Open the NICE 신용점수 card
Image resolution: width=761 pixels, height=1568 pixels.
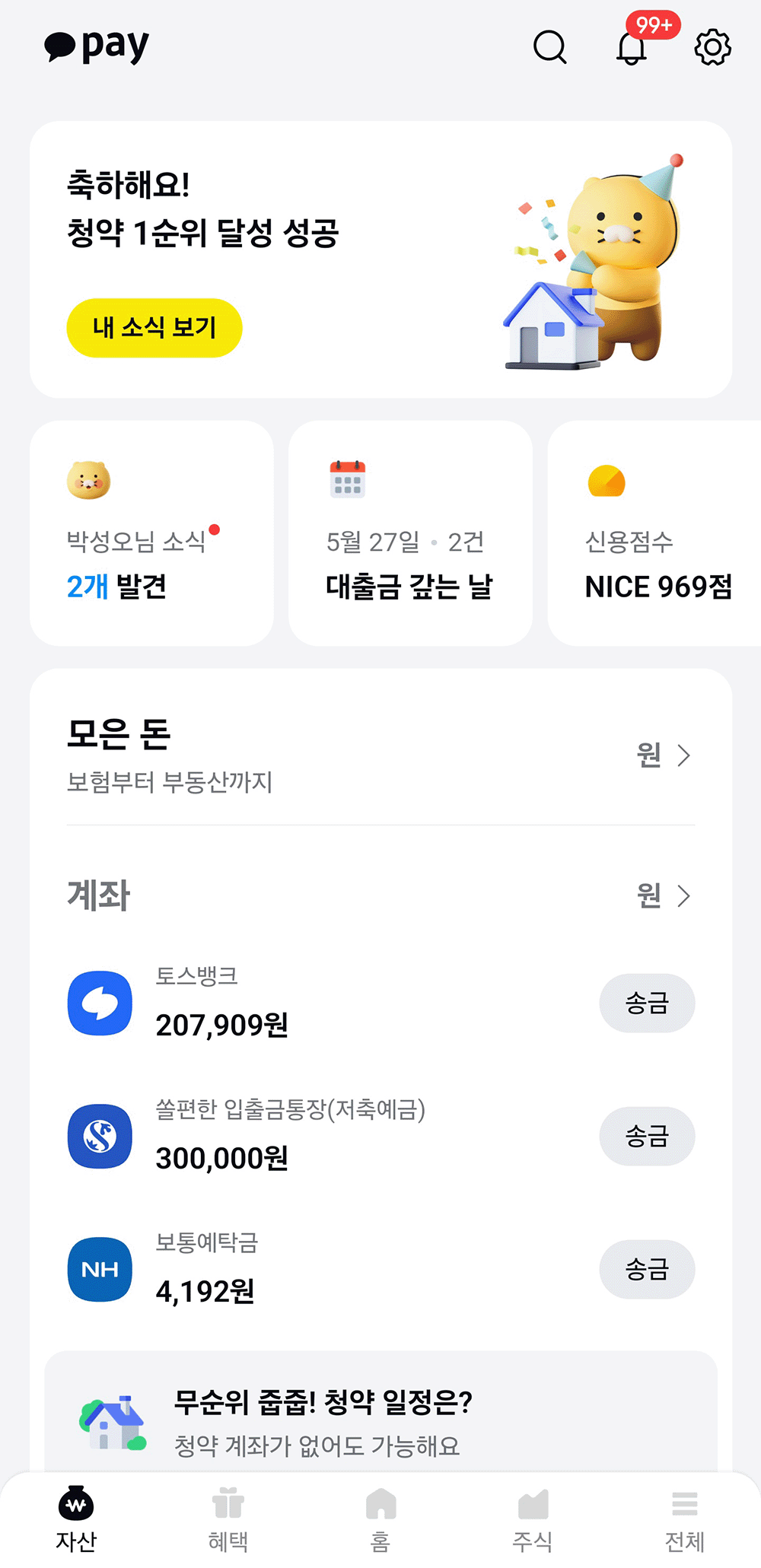[654, 533]
